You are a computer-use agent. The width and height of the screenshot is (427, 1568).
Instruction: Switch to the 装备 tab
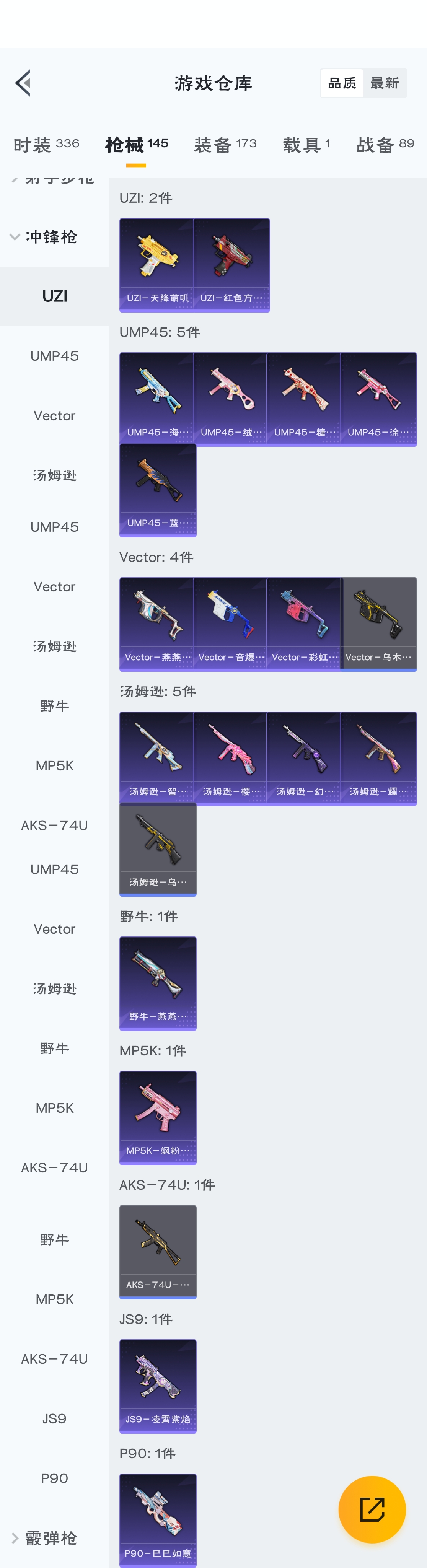[225, 145]
